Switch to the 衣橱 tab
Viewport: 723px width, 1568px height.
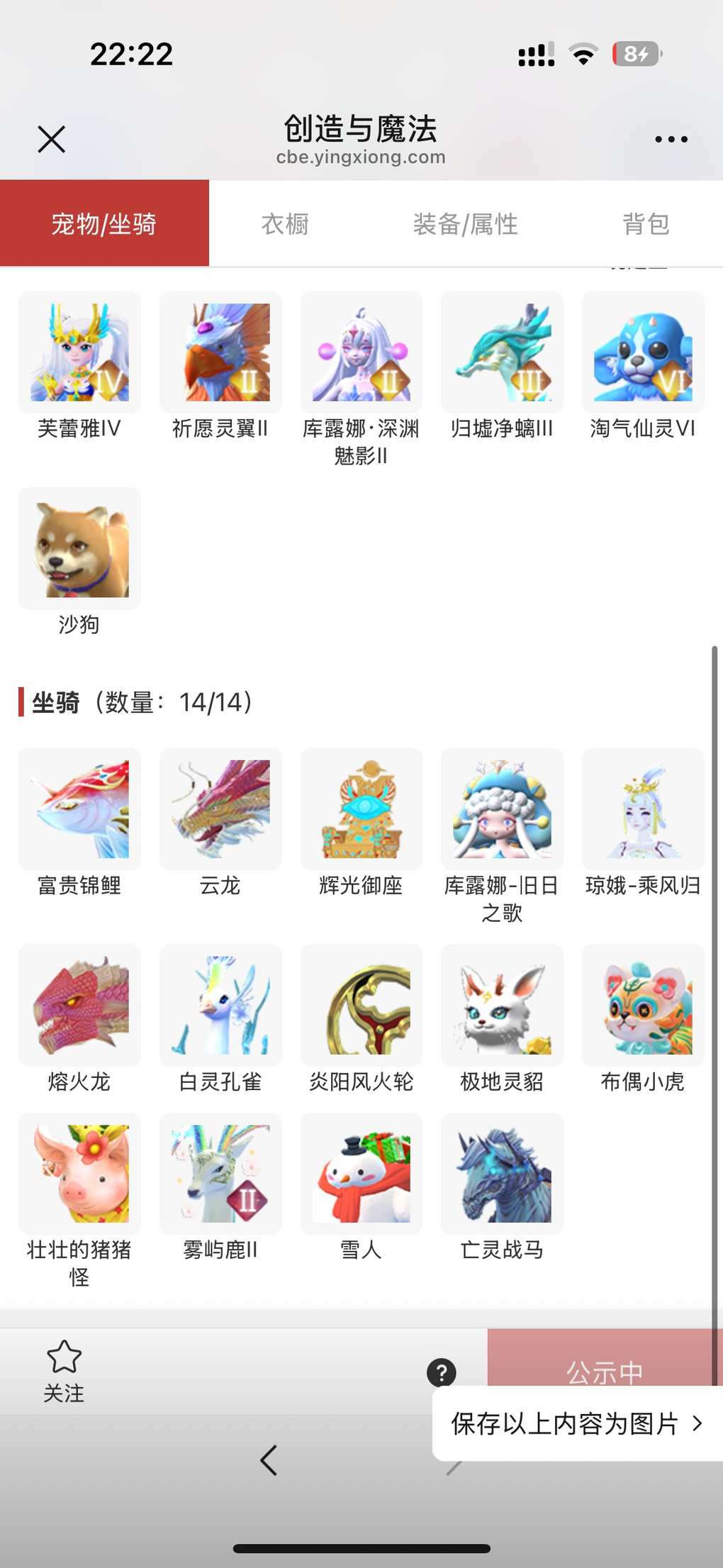(285, 224)
